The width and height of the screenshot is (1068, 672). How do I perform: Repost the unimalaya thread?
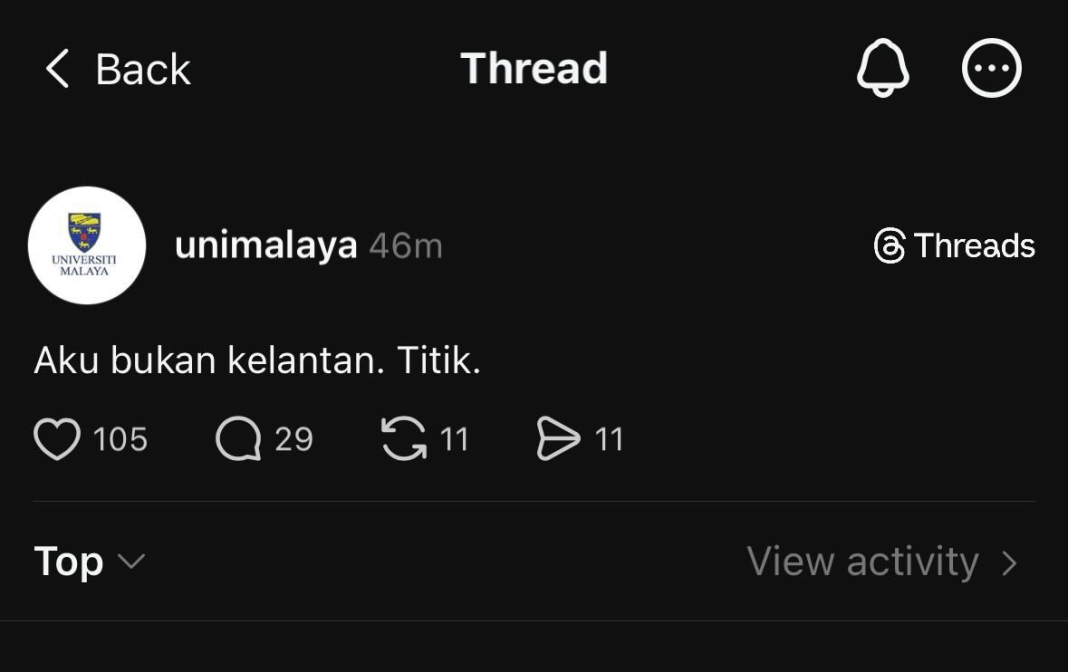pyautogui.click(x=404, y=439)
